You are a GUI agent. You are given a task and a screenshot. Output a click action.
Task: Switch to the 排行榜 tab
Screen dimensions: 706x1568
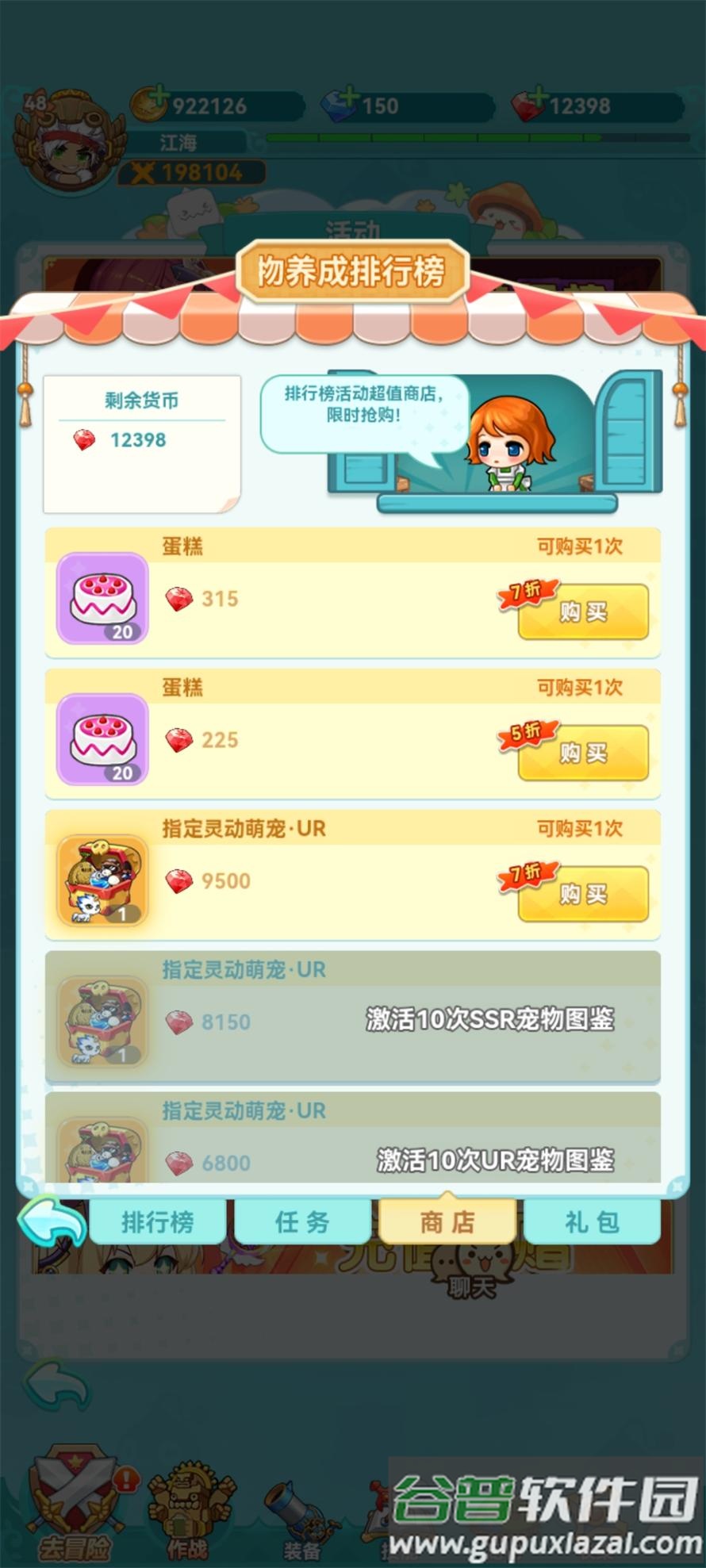157,1222
